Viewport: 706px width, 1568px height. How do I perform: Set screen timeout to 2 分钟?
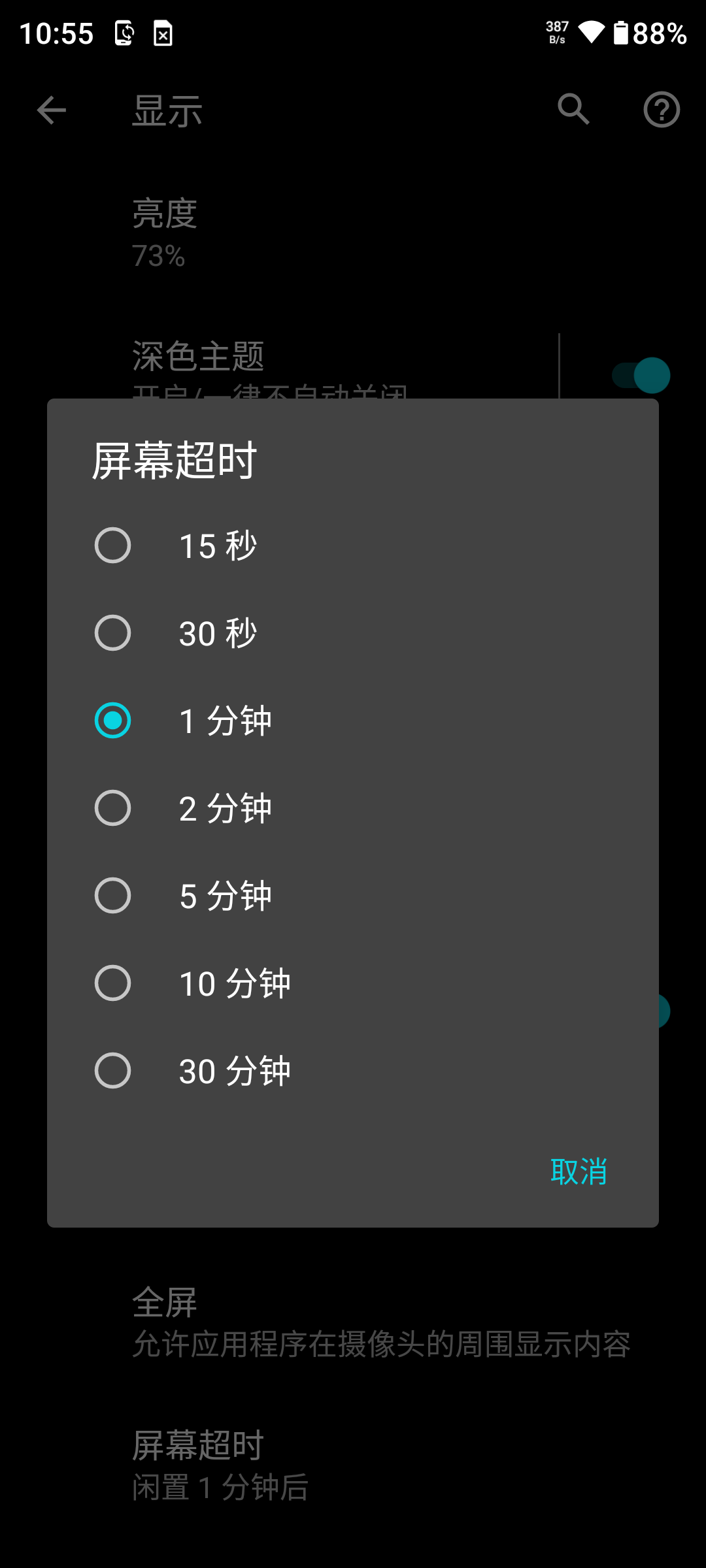coord(353,808)
